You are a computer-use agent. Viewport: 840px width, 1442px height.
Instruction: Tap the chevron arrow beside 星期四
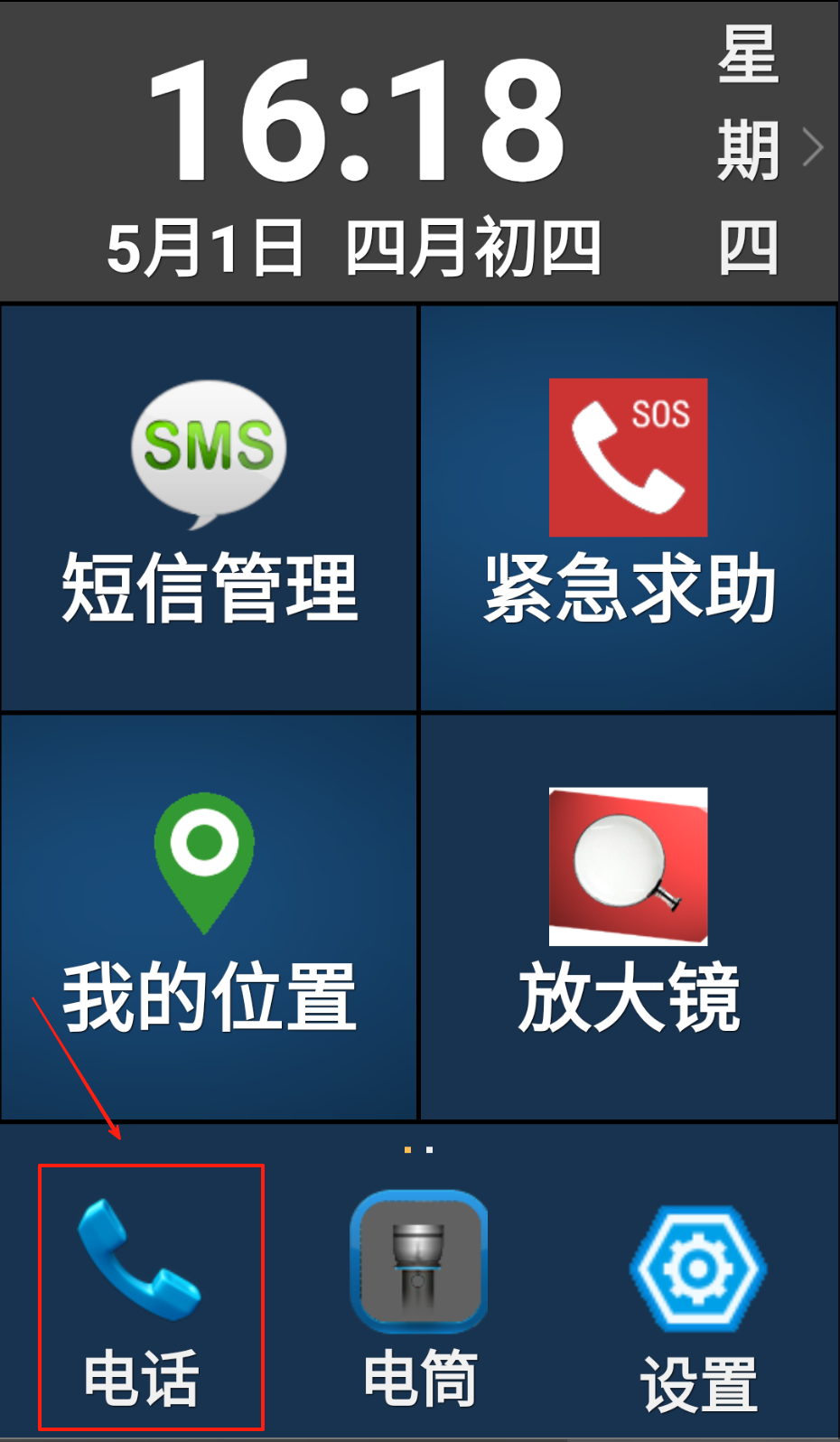(x=812, y=148)
